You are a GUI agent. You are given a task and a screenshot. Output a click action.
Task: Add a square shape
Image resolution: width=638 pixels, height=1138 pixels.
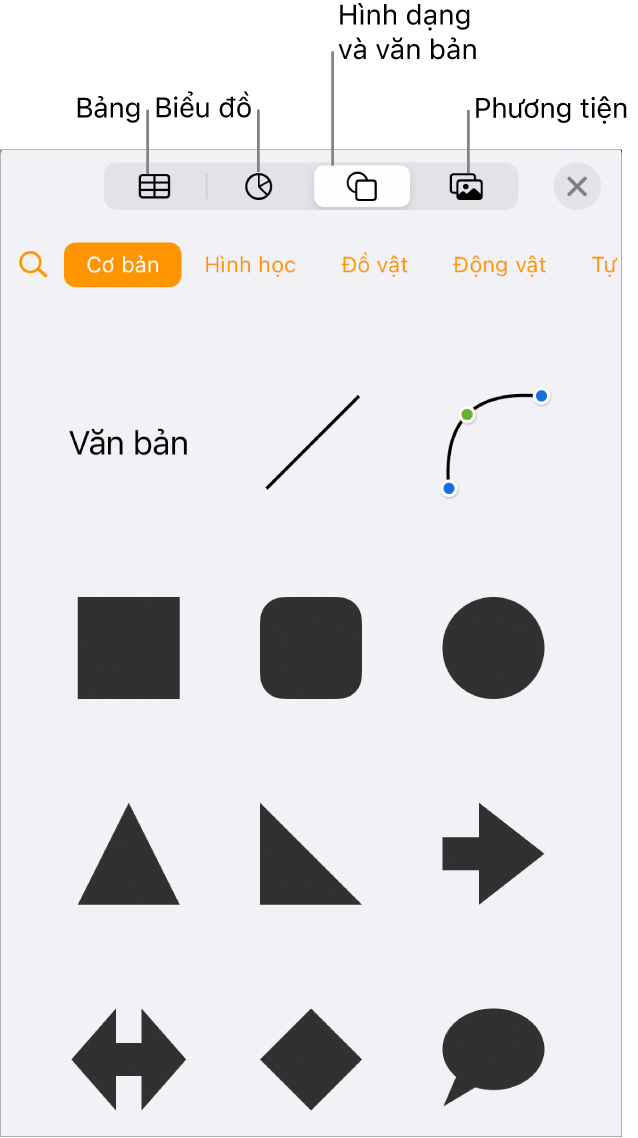(129, 648)
